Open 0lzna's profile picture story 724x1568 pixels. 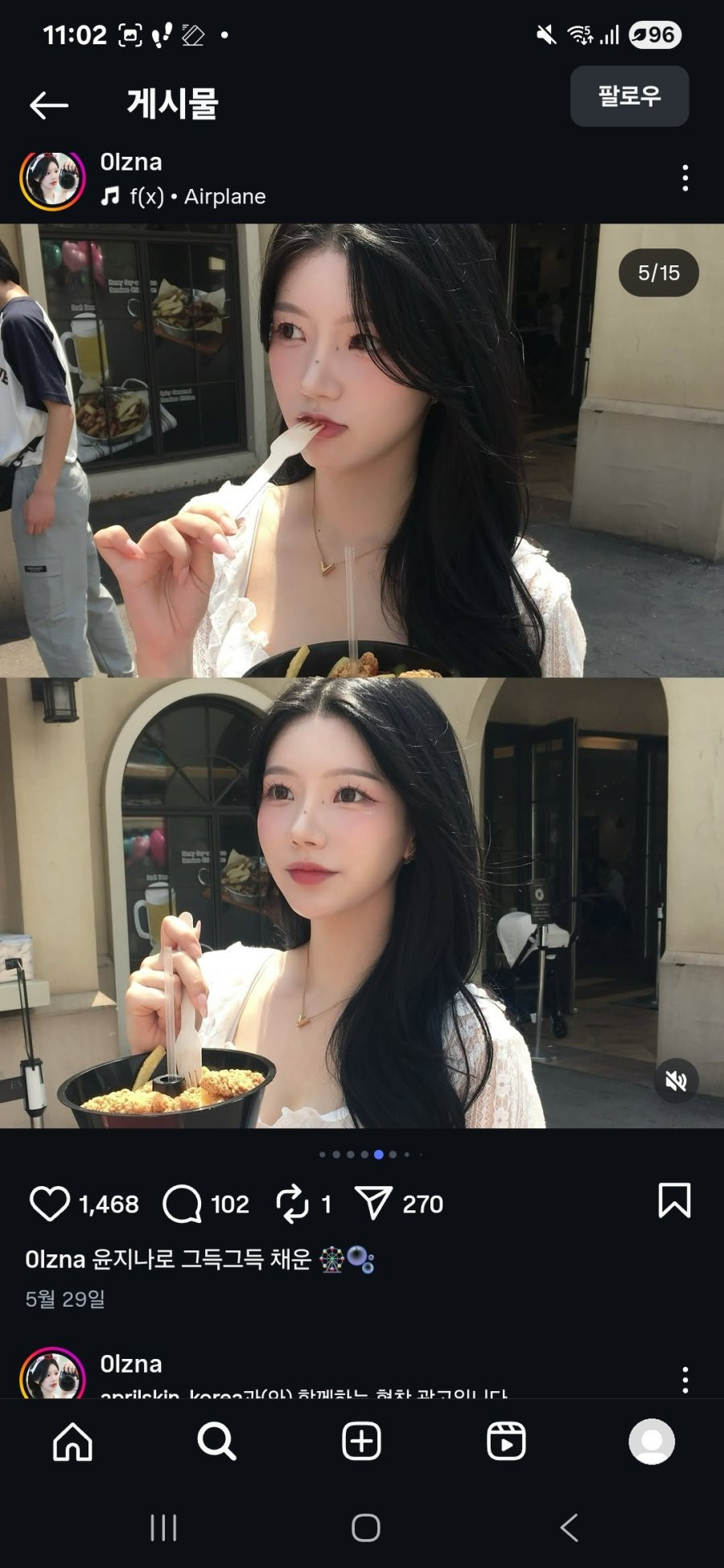pos(52,179)
